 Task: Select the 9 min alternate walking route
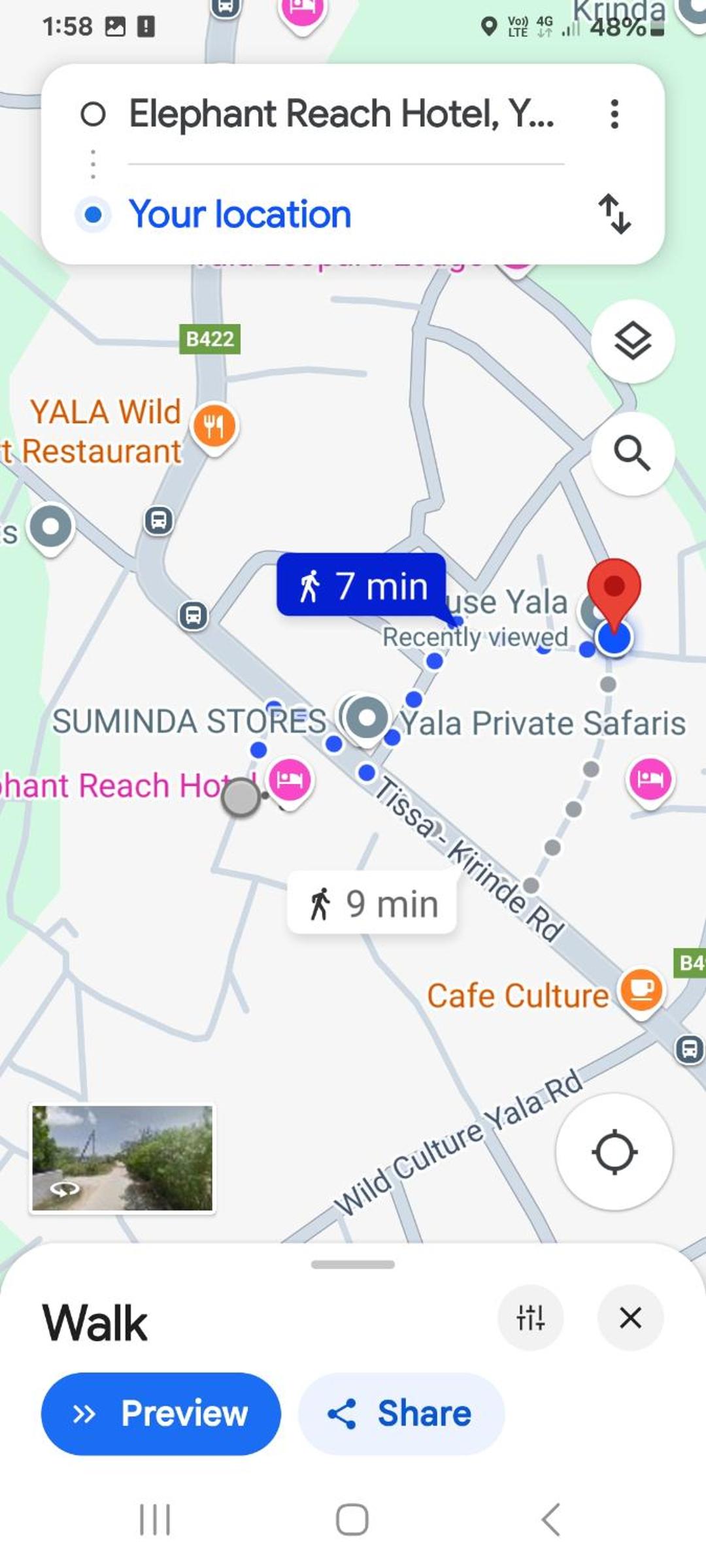click(x=372, y=904)
